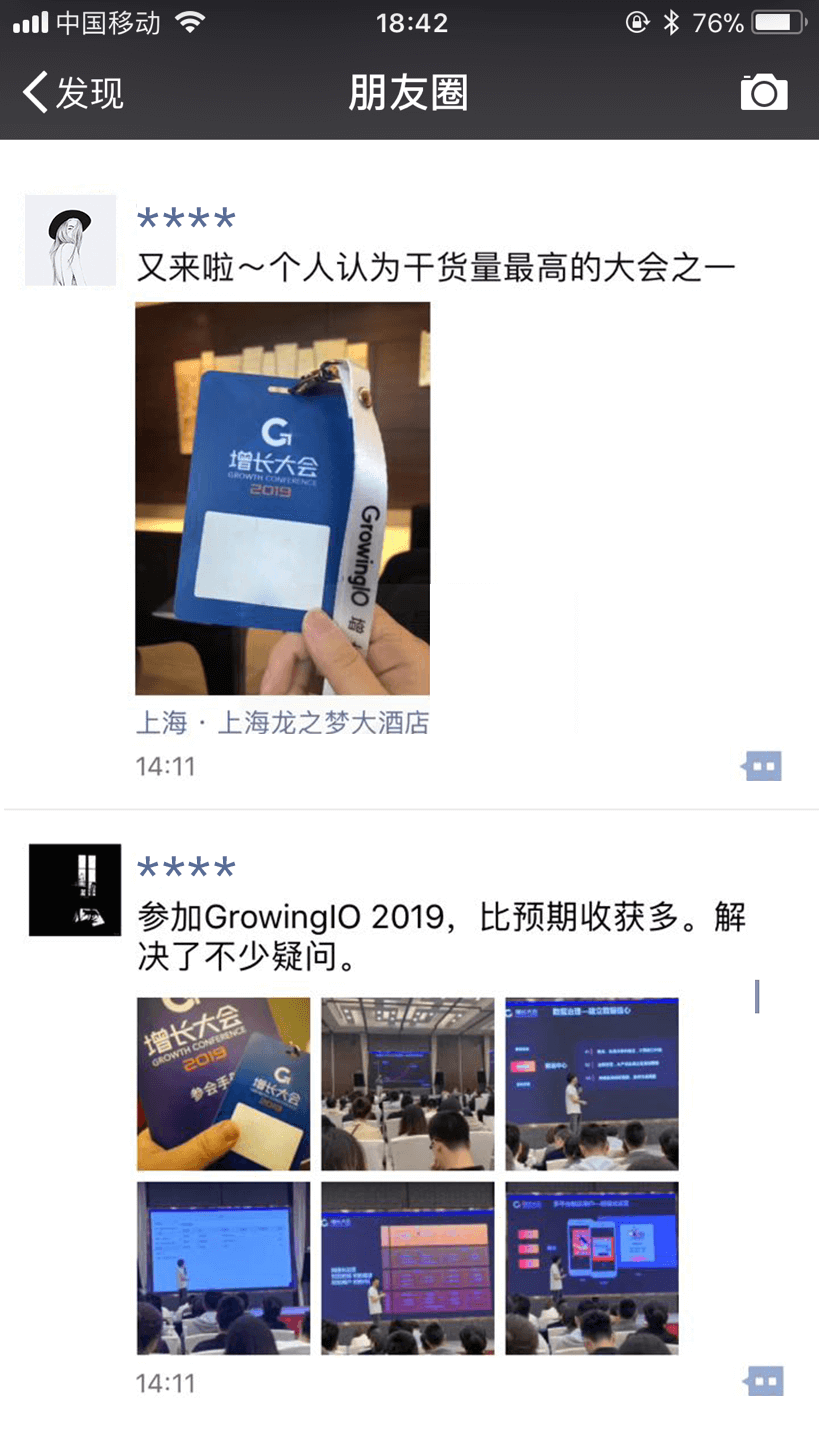This screenshot has height=1455, width=819.
Task: Open the bottom-left projector screen photo
Action: coord(223,1268)
